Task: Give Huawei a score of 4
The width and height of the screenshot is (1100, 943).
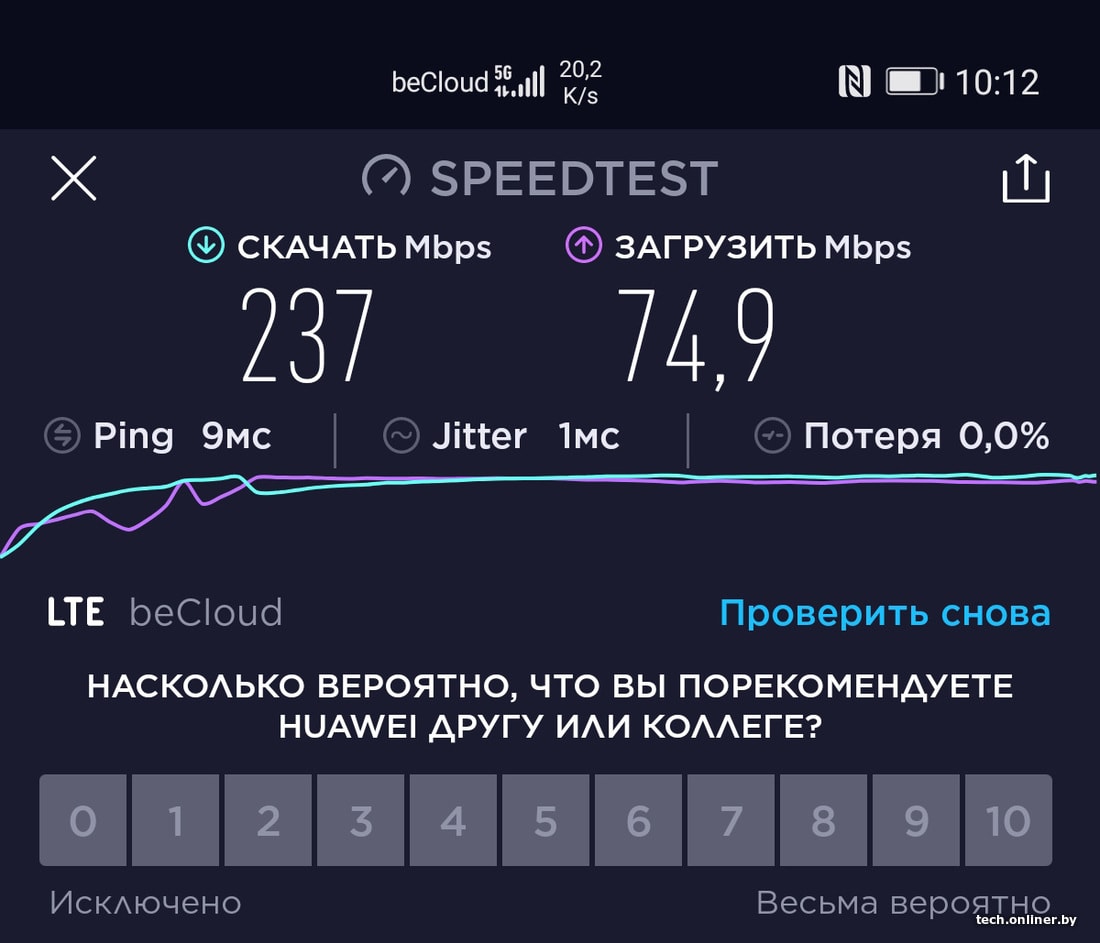Action: pos(453,820)
